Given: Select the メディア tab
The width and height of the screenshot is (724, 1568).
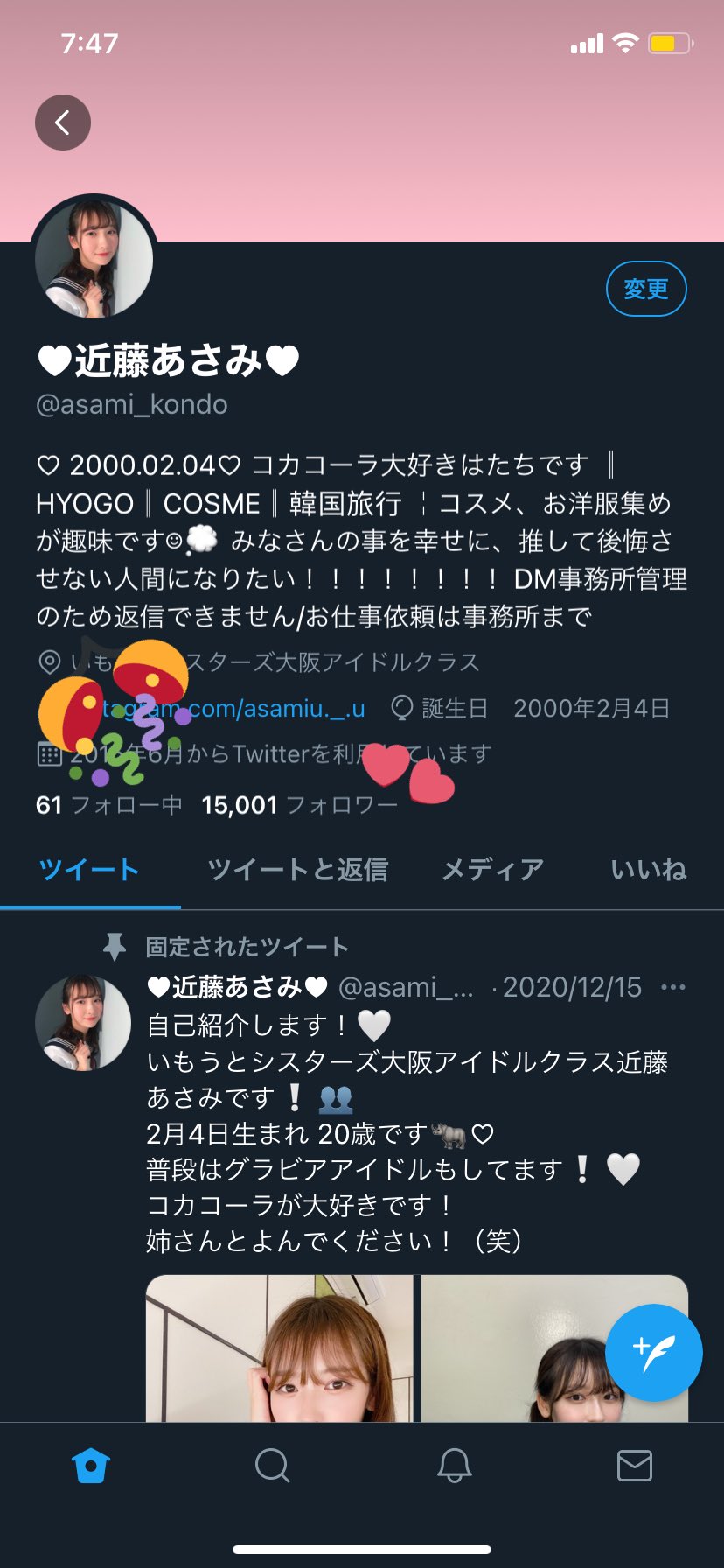Looking at the screenshot, I should [493, 870].
